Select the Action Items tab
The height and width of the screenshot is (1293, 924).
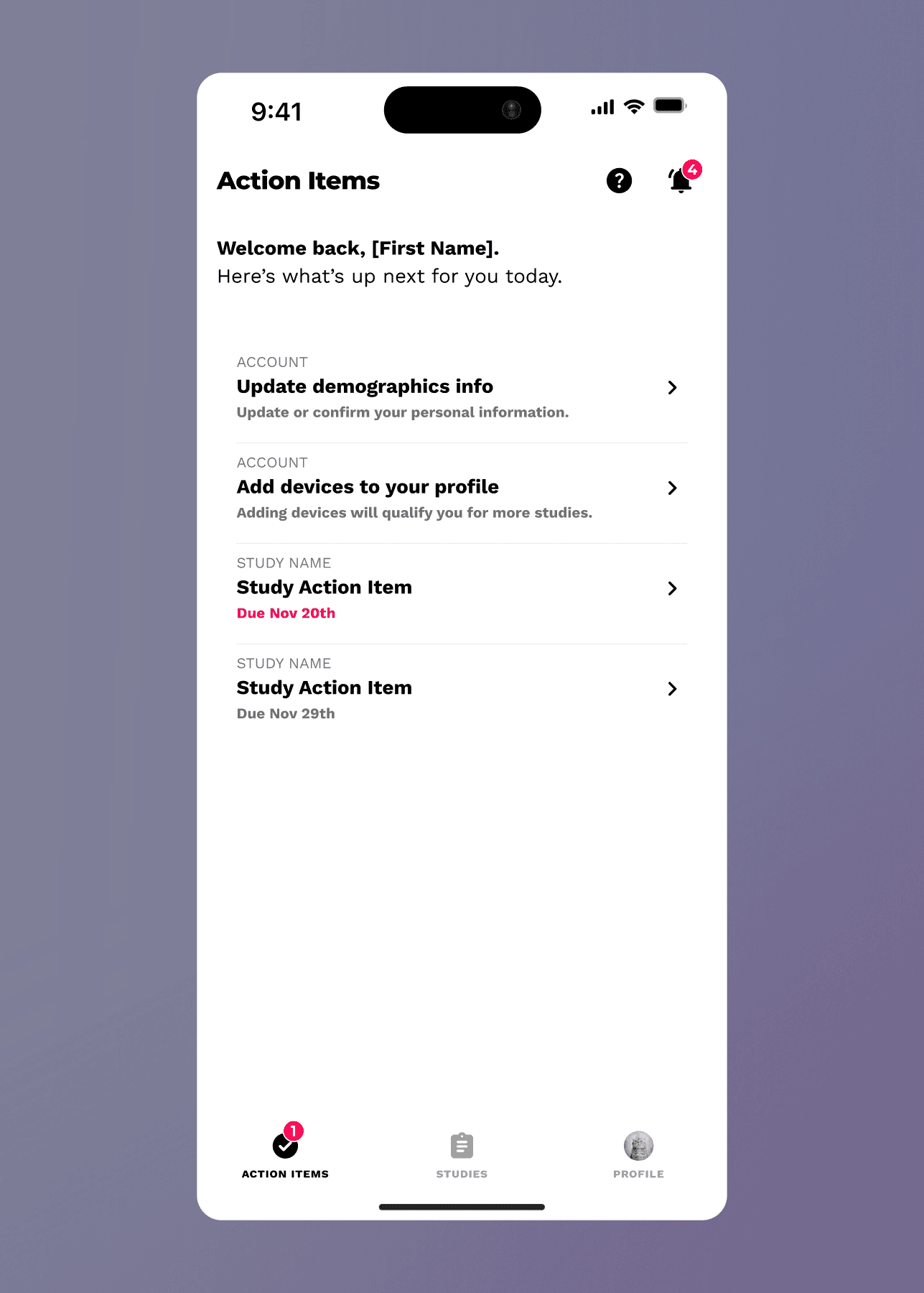[285, 1151]
